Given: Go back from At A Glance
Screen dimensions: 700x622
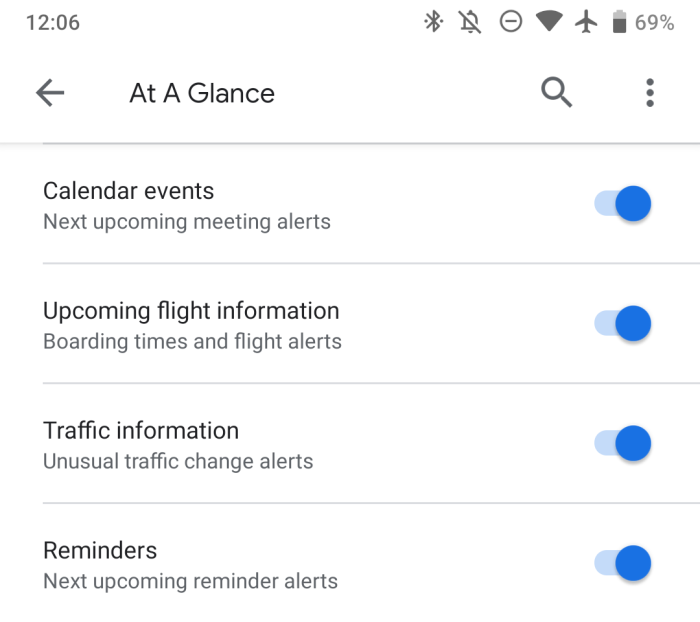Looking at the screenshot, I should pyautogui.click(x=50, y=93).
